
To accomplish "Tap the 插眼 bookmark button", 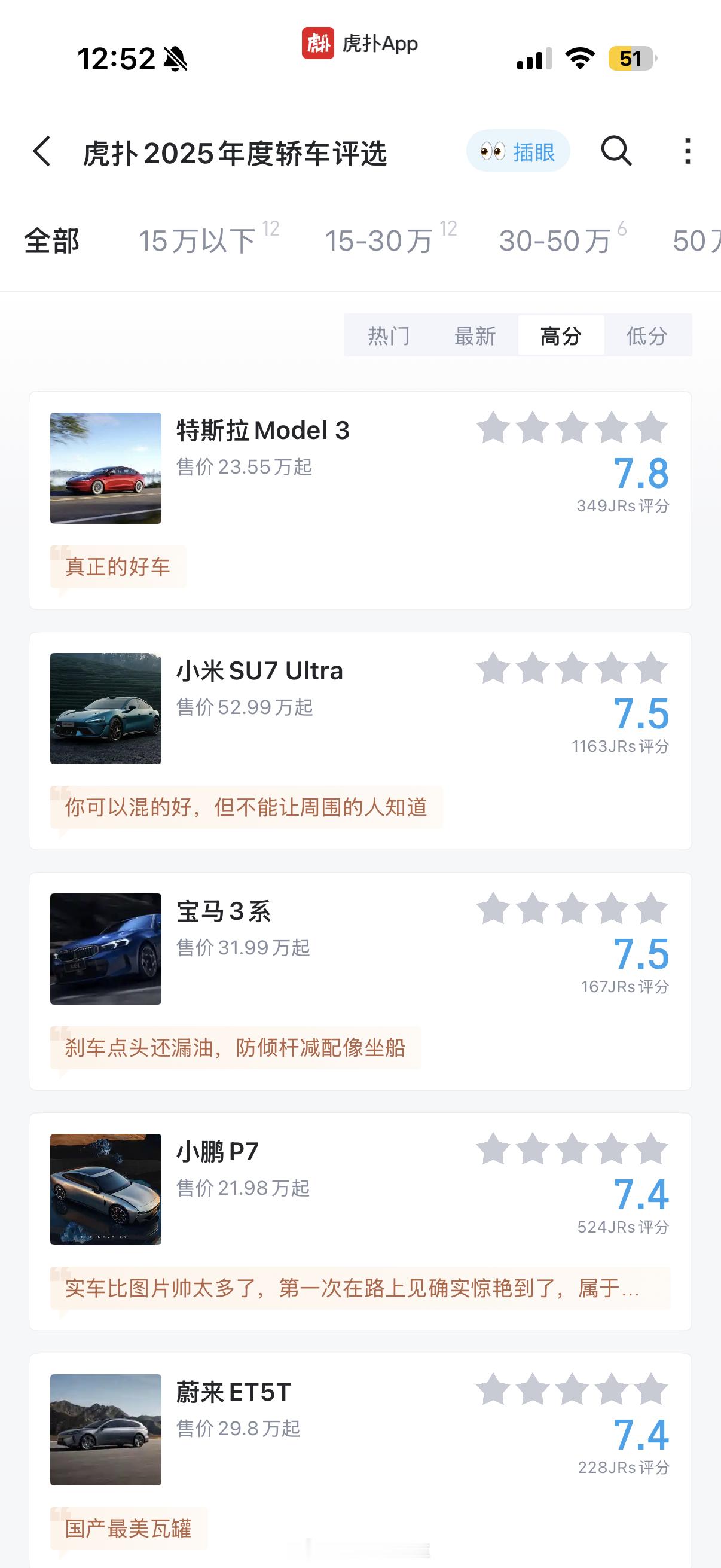I will tap(518, 151).
